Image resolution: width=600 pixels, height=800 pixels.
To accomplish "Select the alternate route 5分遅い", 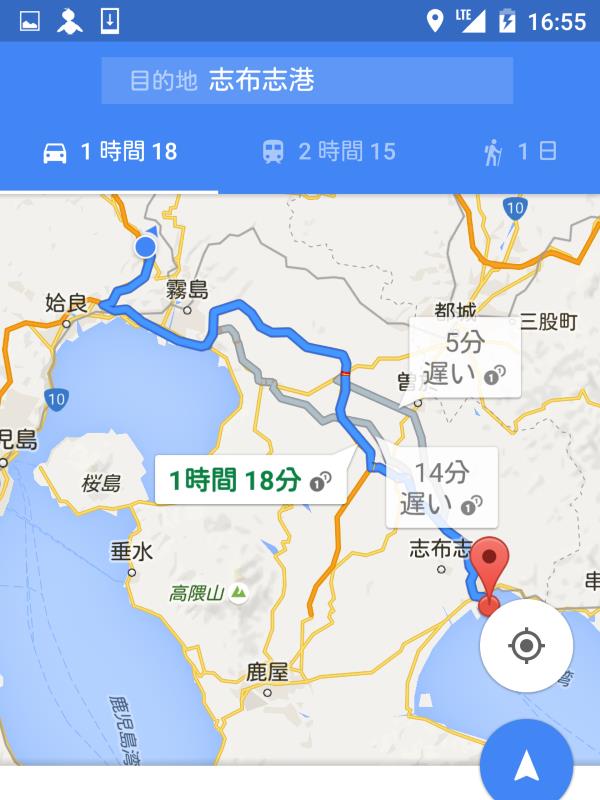I will click(x=464, y=358).
